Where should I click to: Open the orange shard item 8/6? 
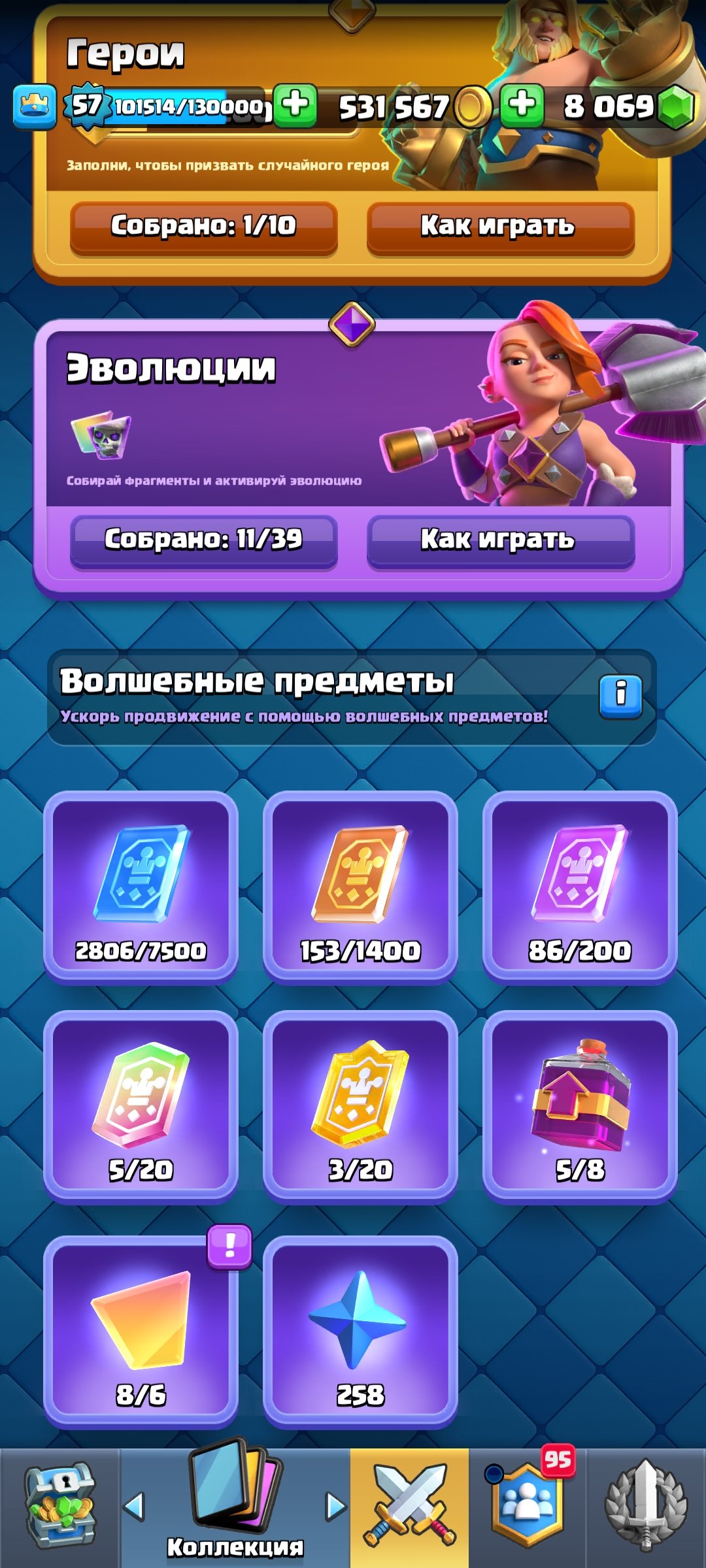141,1330
